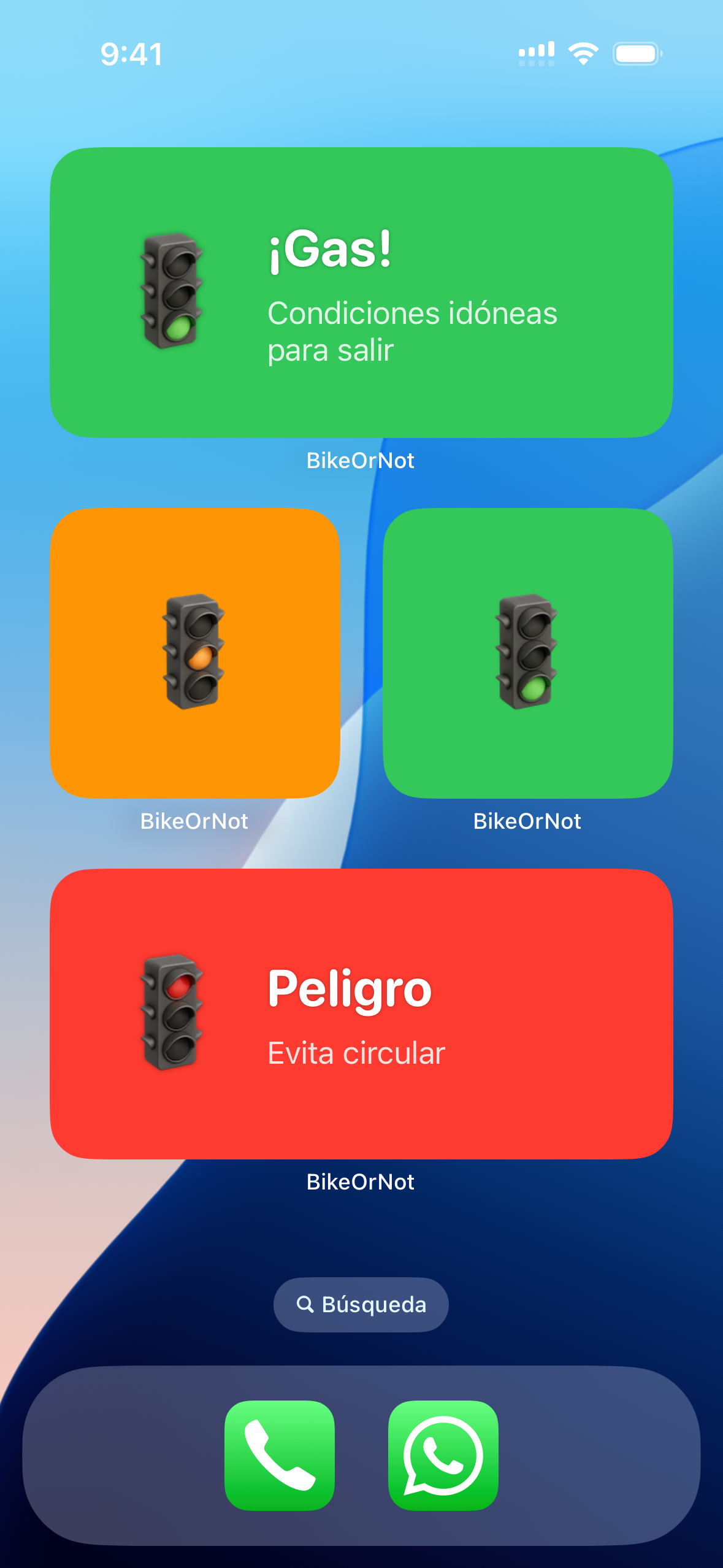Open the Búsqueda search field
This screenshot has height=1568, width=723.
coord(360,1304)
